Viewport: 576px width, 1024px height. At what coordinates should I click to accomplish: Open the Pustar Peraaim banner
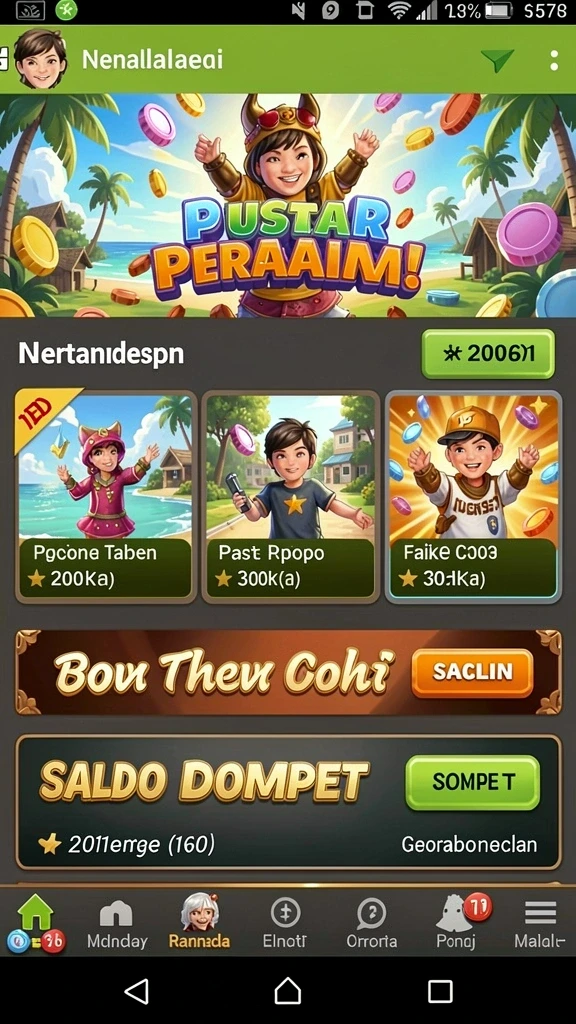click(288, 206)
